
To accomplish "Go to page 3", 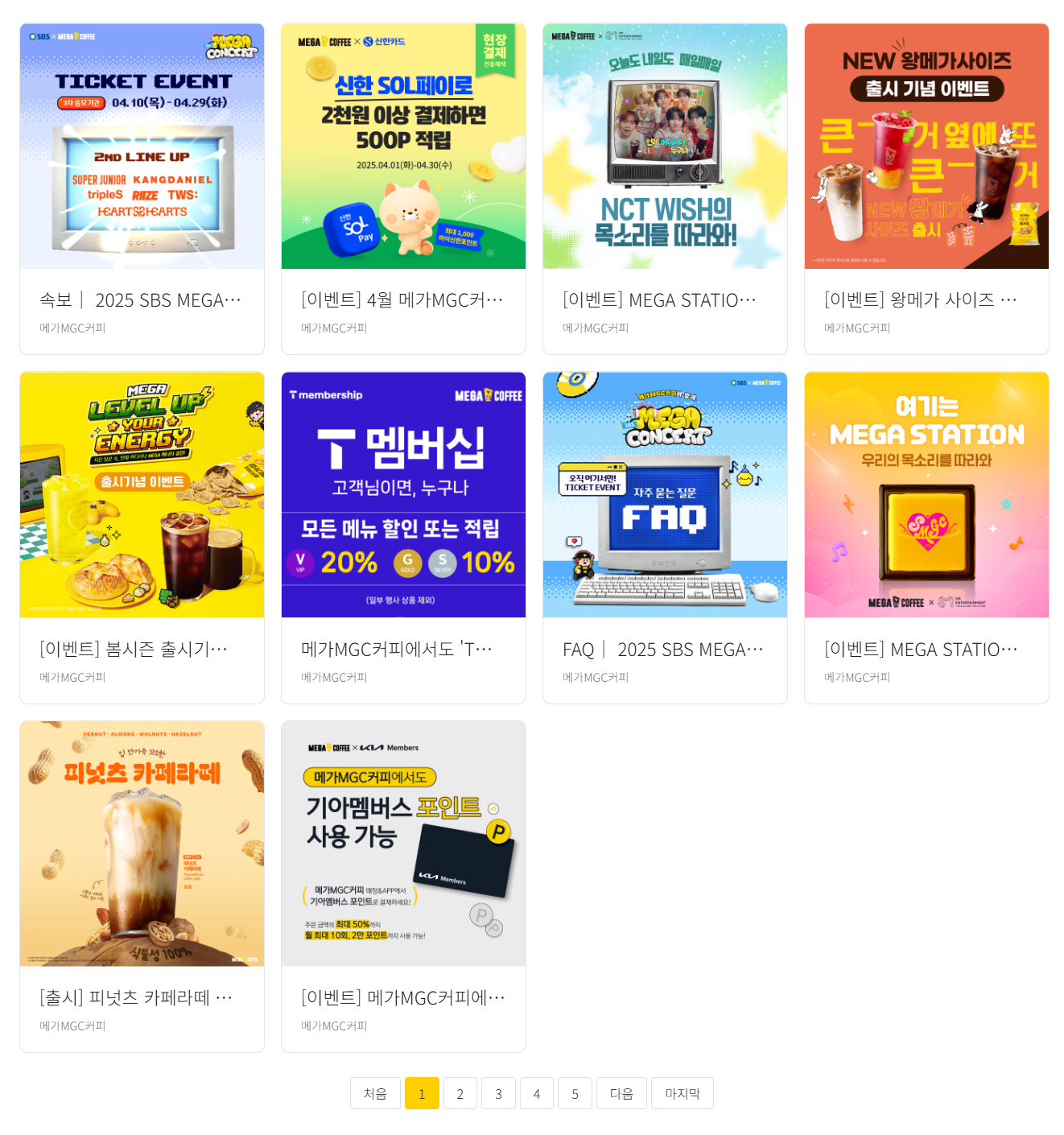I will (498, 1093).
